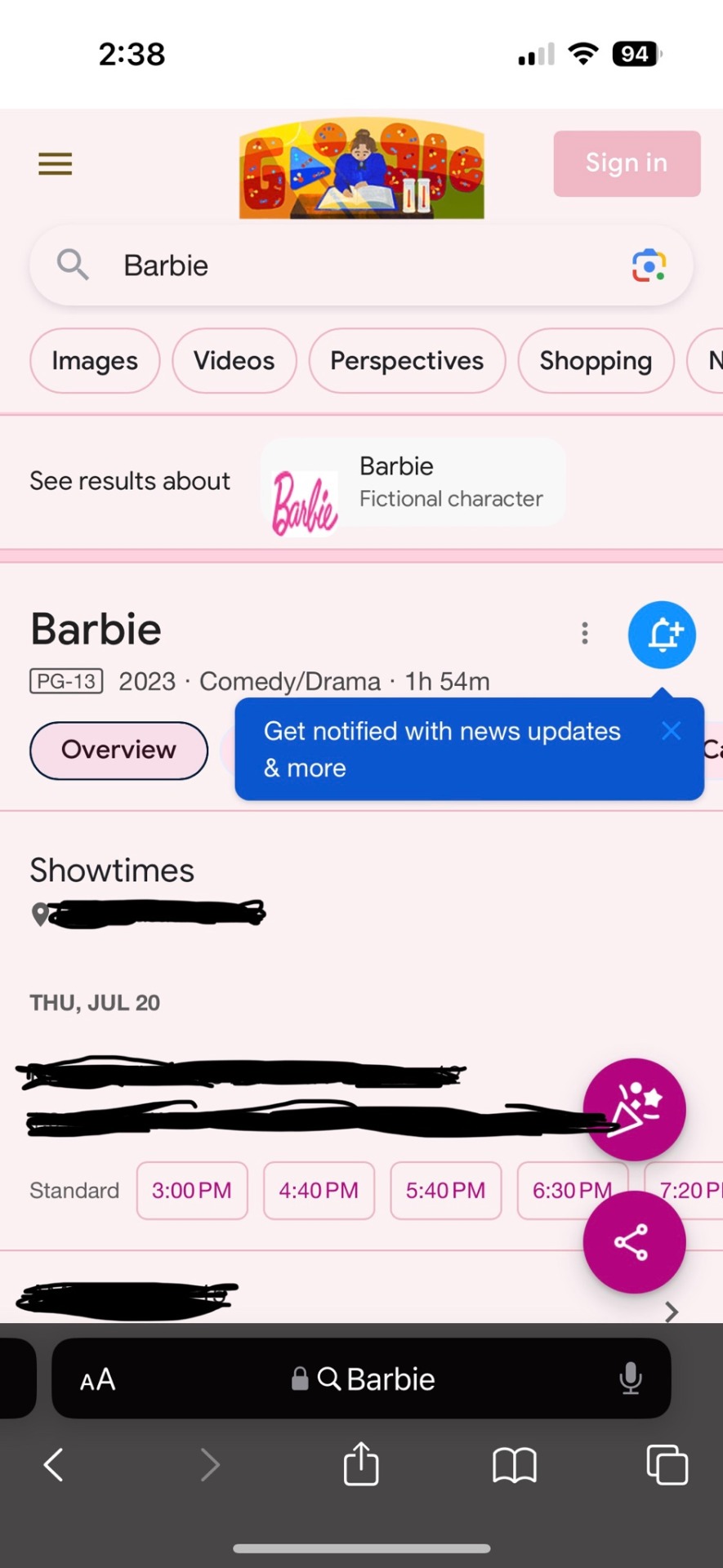Switch to Videos results
Screen dimensions: 723x1568
234,361
